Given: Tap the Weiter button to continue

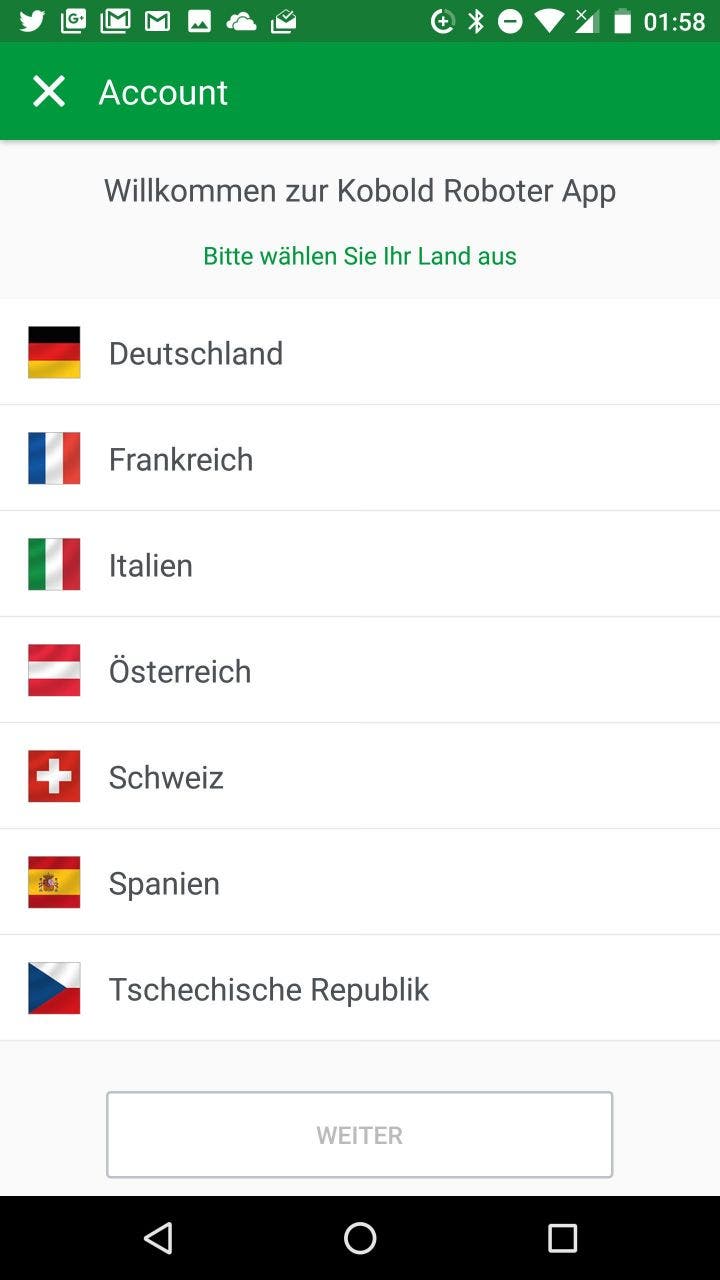Looking at the screenshot, I should tap(360, 1135).
